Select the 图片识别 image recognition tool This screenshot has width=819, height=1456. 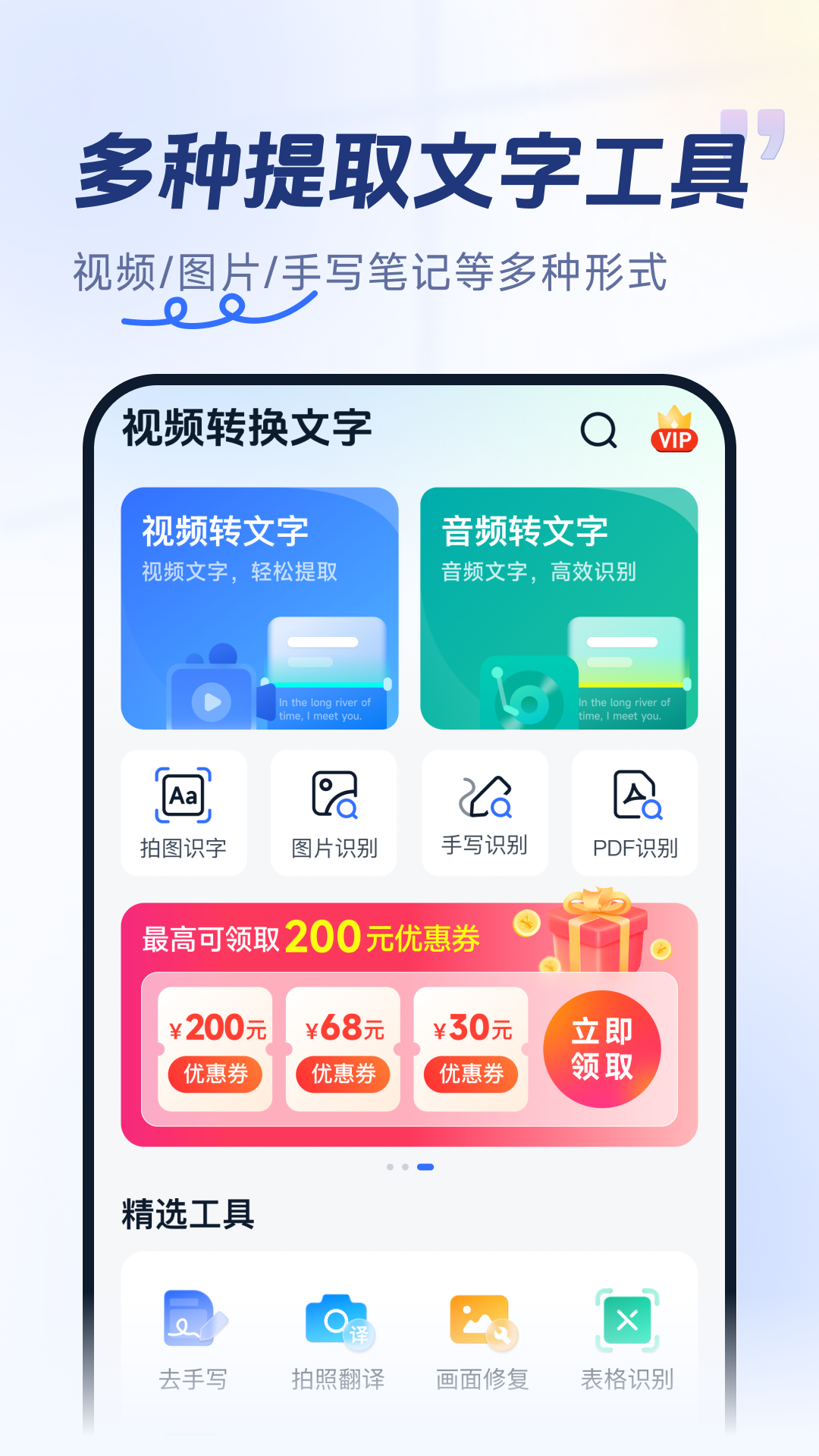click(334, 813)
